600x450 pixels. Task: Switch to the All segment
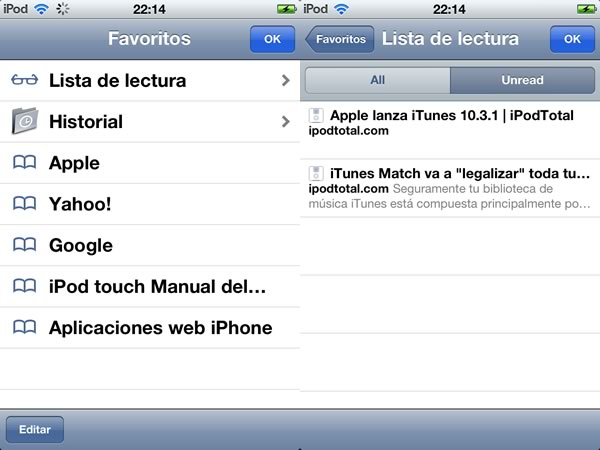pos(377,80)
